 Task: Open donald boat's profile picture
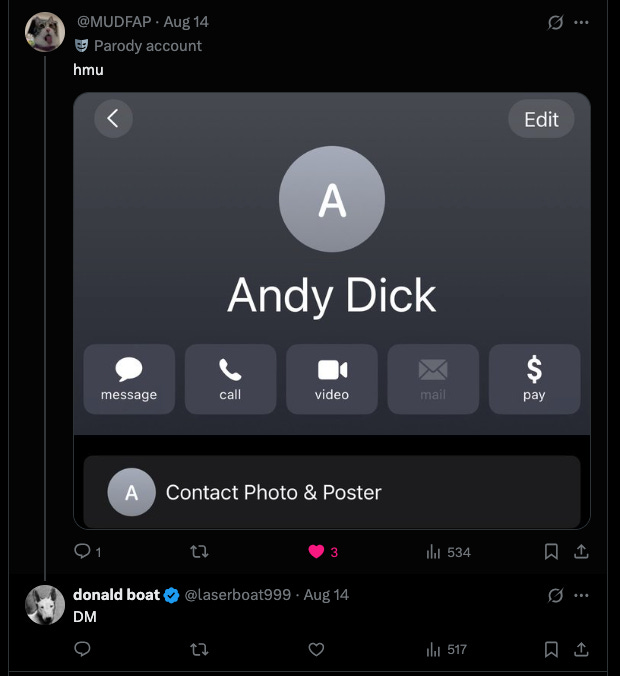click(x=45, y=605)
